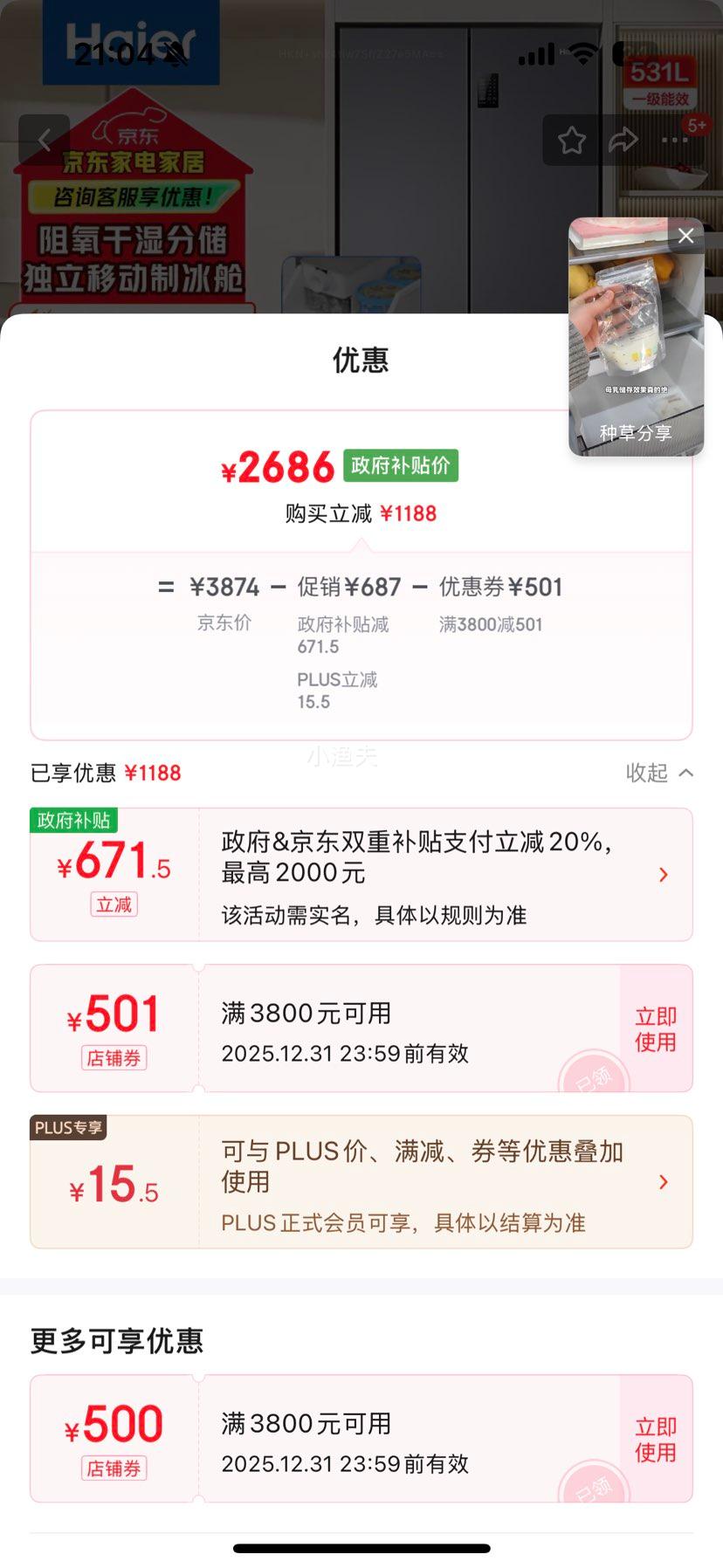This screenshot has height=1568, width=723.
Task: Expand the 政府补贴 subsidy details chevron
Action: (663, 874)
